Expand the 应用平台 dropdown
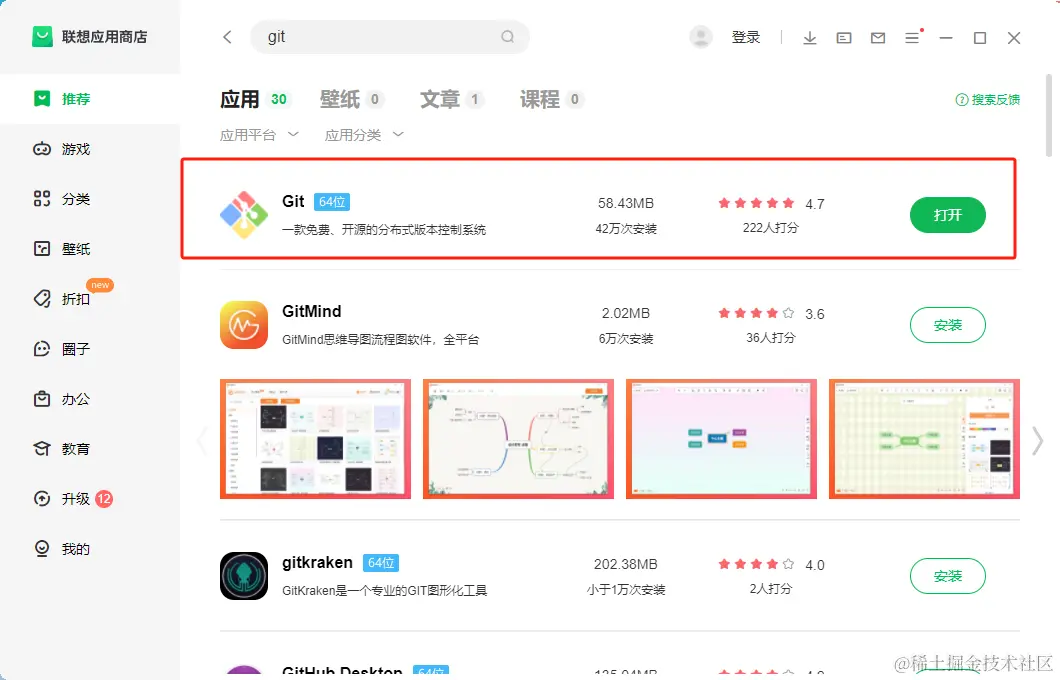 259,134
